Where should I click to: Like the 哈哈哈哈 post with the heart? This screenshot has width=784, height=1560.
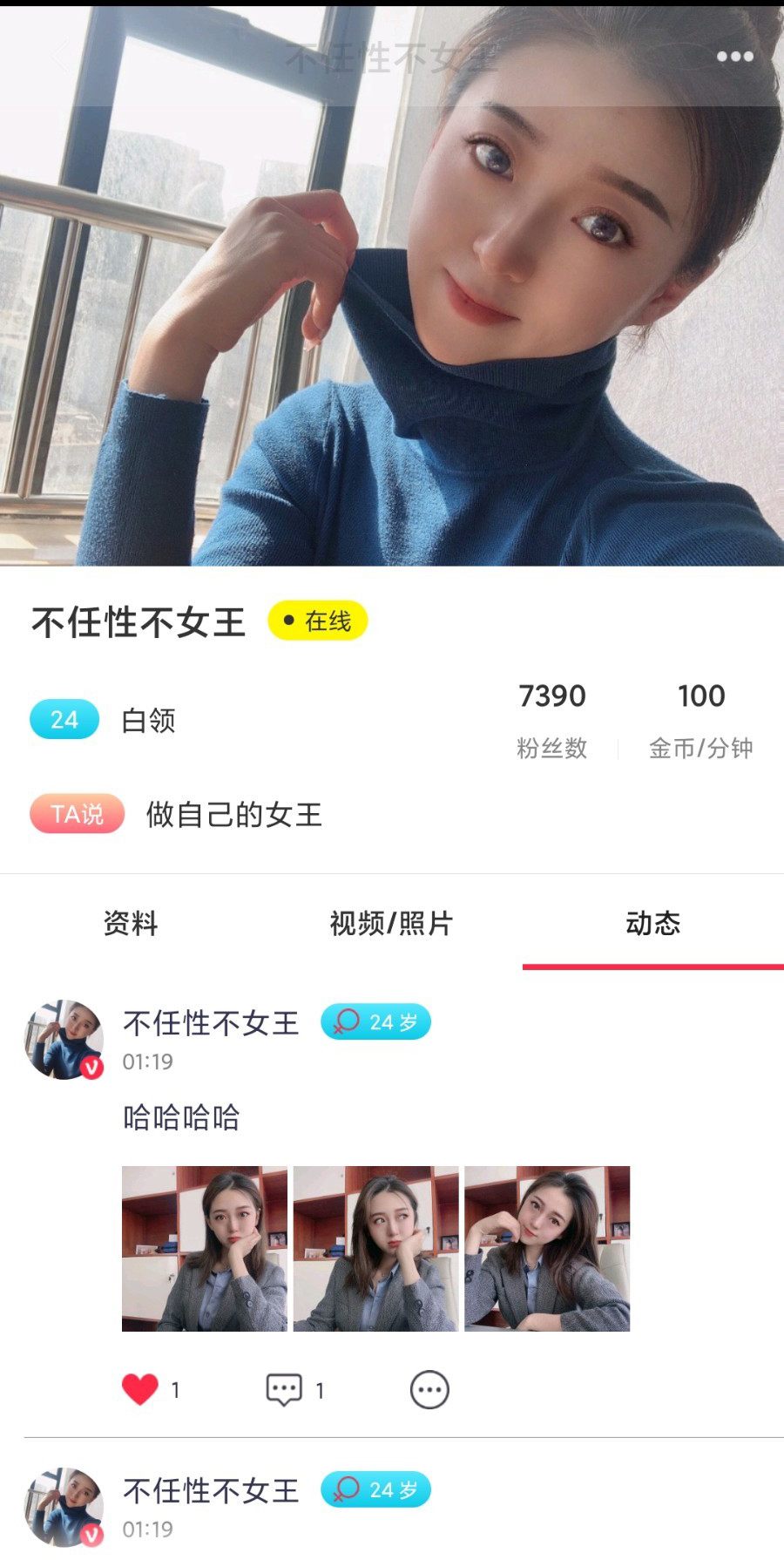pos(140,1389)
